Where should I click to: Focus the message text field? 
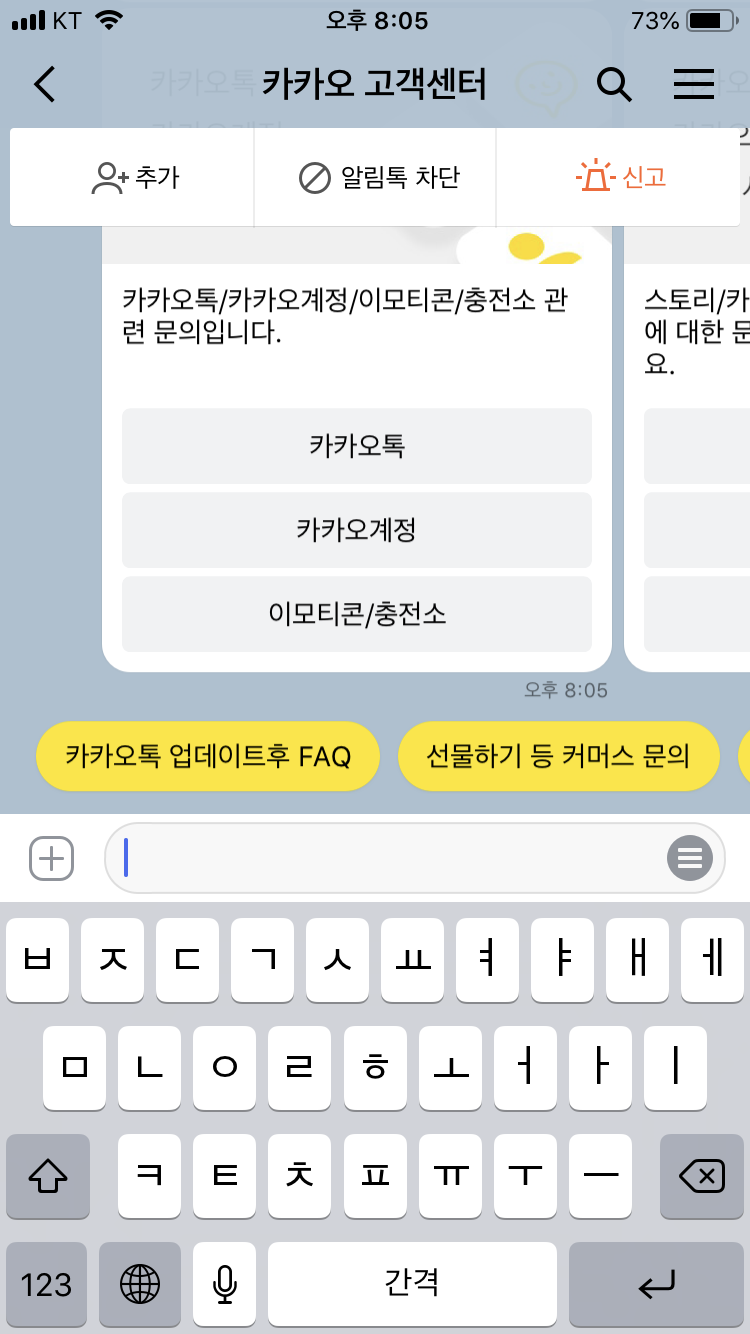(390, 858)
